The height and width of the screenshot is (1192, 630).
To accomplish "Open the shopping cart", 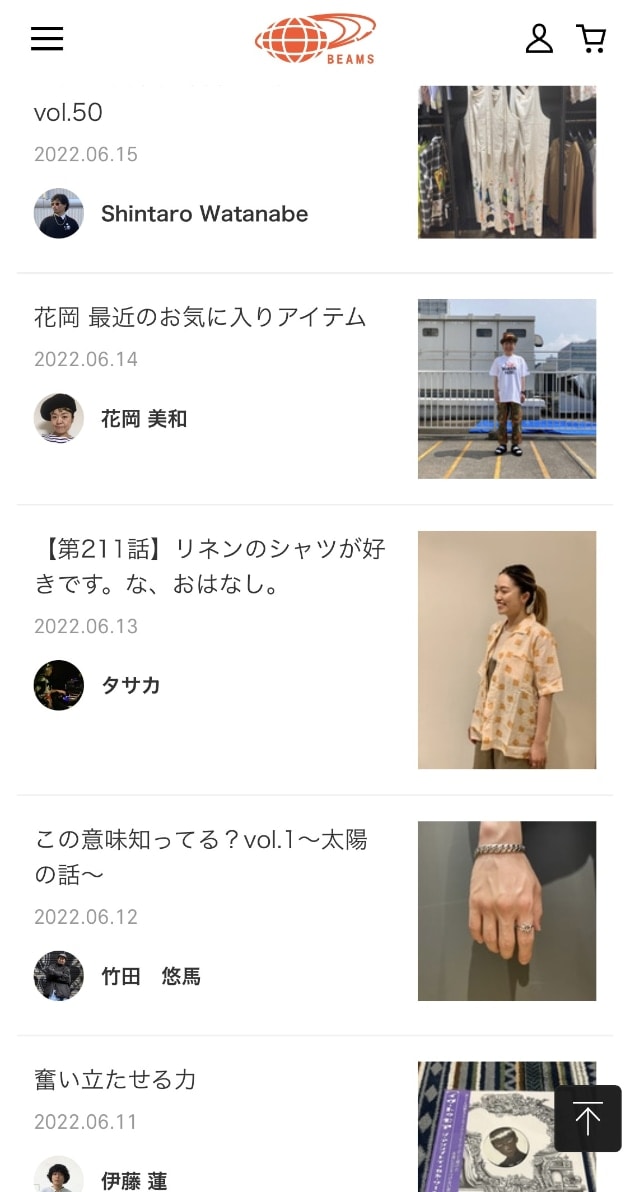I will click(591, 39).
